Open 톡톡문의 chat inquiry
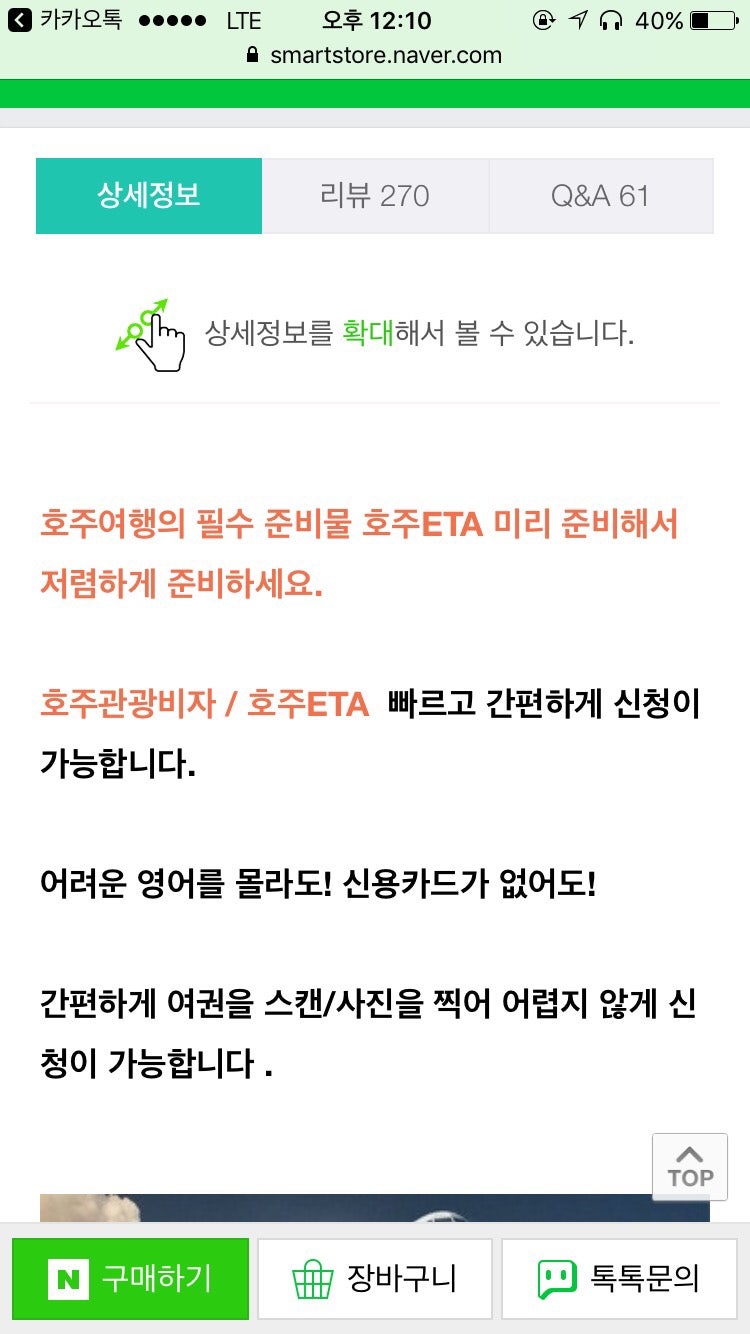This screenshot has width=750, height=1334. click(x=619, y=1278)
